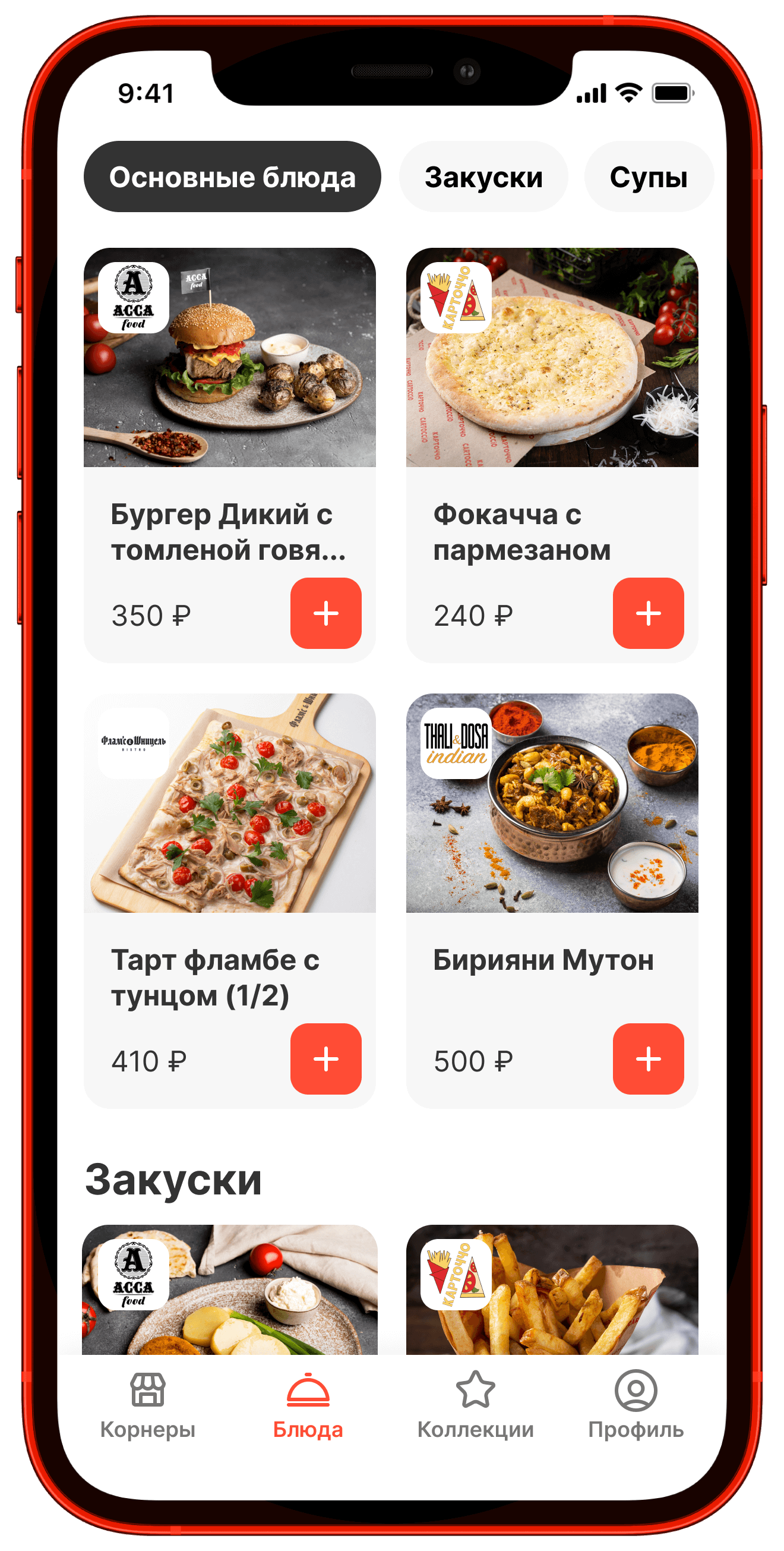Add Тарт фламбе с тунцом to cart

point(325,1058)
